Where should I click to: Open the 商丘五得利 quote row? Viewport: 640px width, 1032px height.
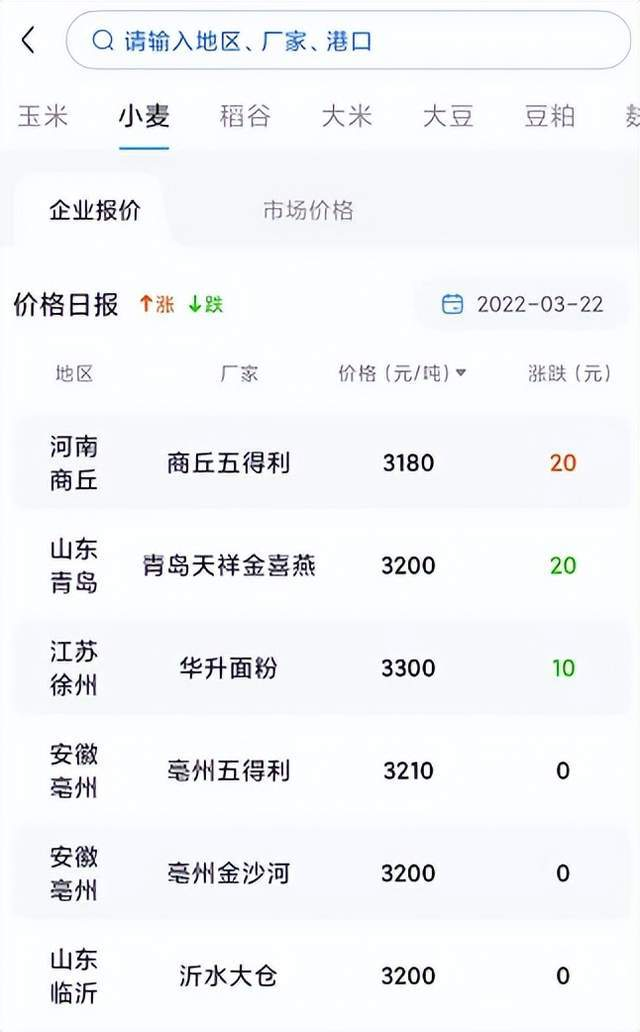click(321, 463)
